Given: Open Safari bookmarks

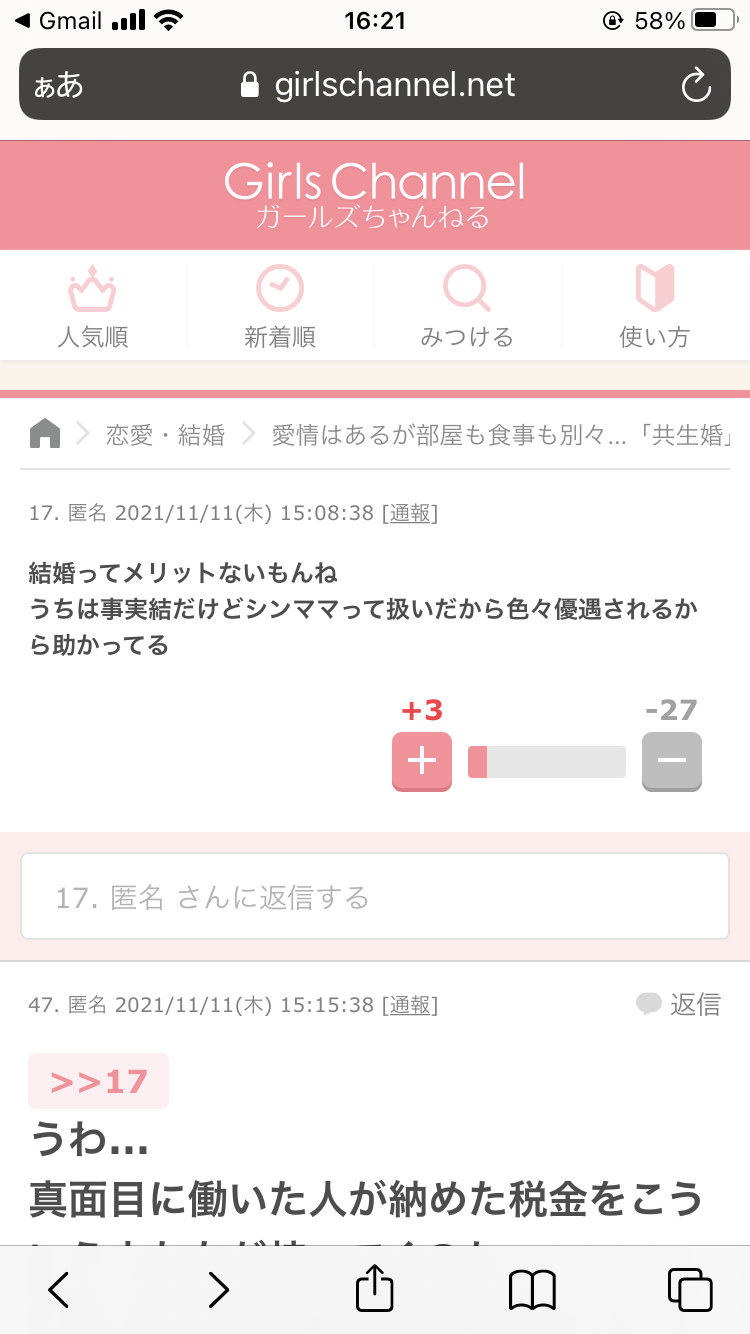Looking at the screenshot, I should point(532,1290).
